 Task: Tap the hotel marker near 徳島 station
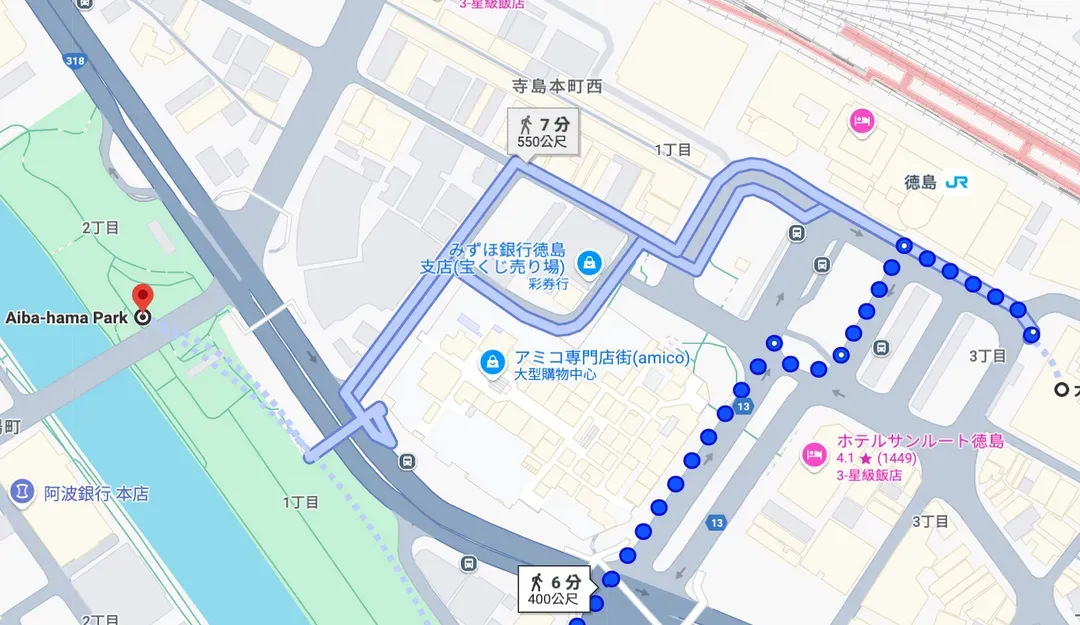860,123
